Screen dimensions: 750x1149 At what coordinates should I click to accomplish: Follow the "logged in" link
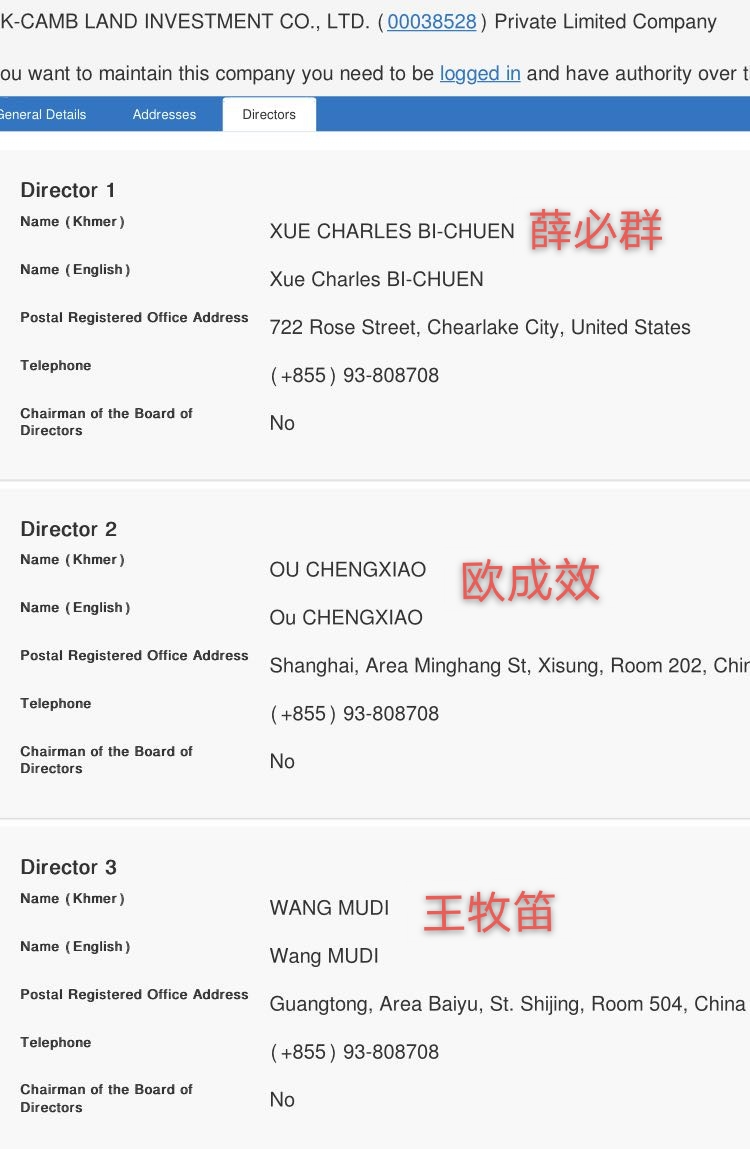[480, 73]
